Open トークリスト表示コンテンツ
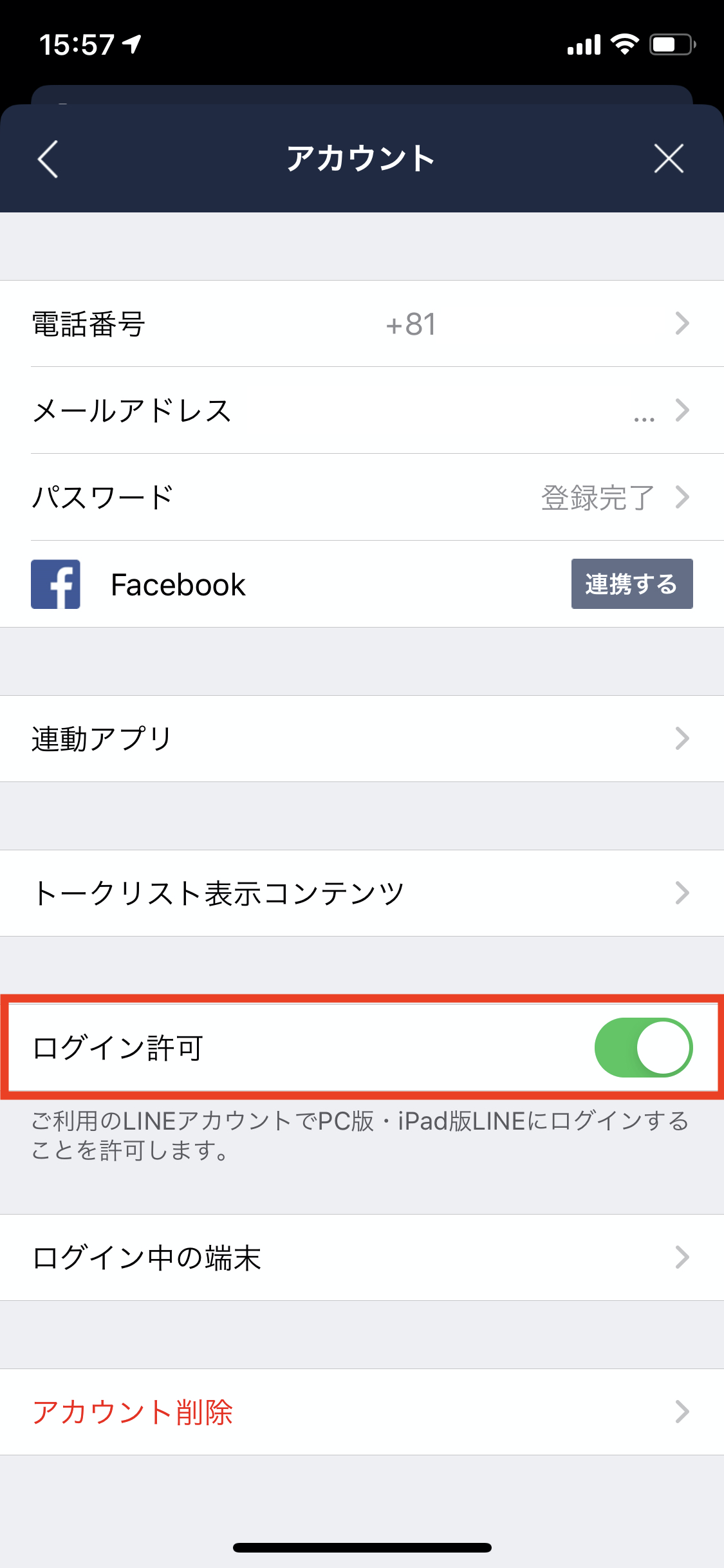 point(362,893)
